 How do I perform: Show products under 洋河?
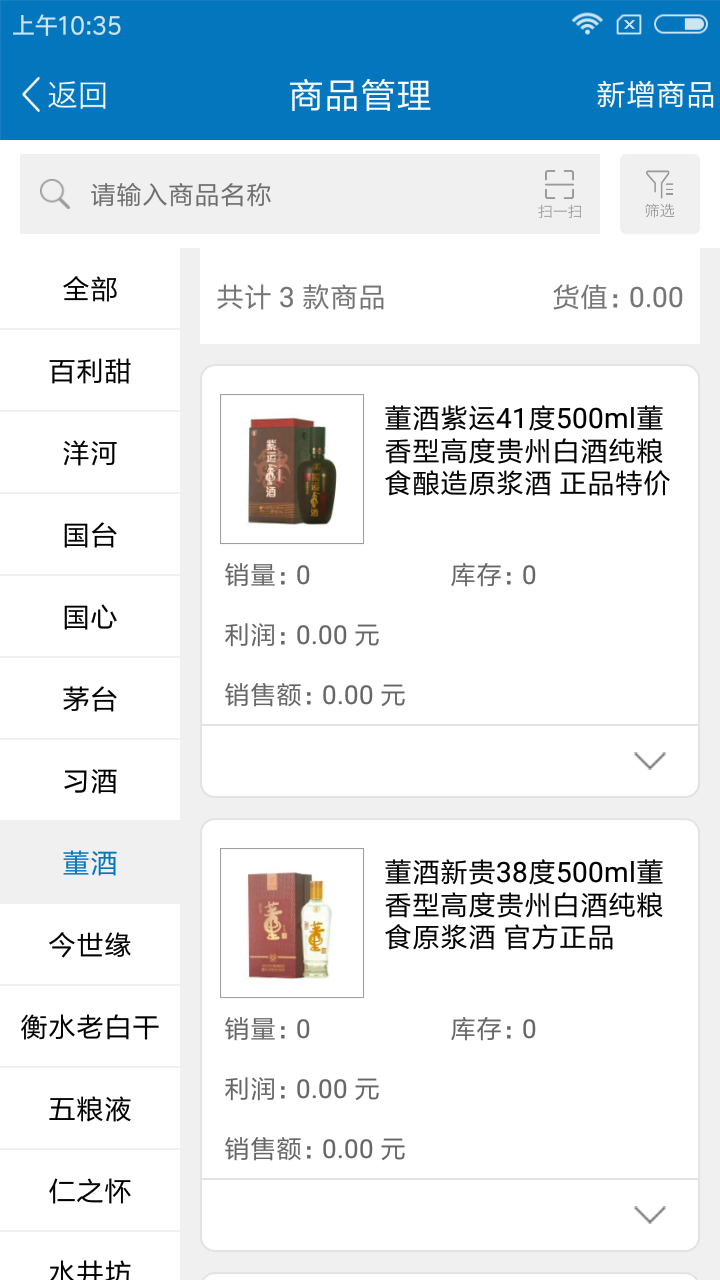(x=90, y=453)
